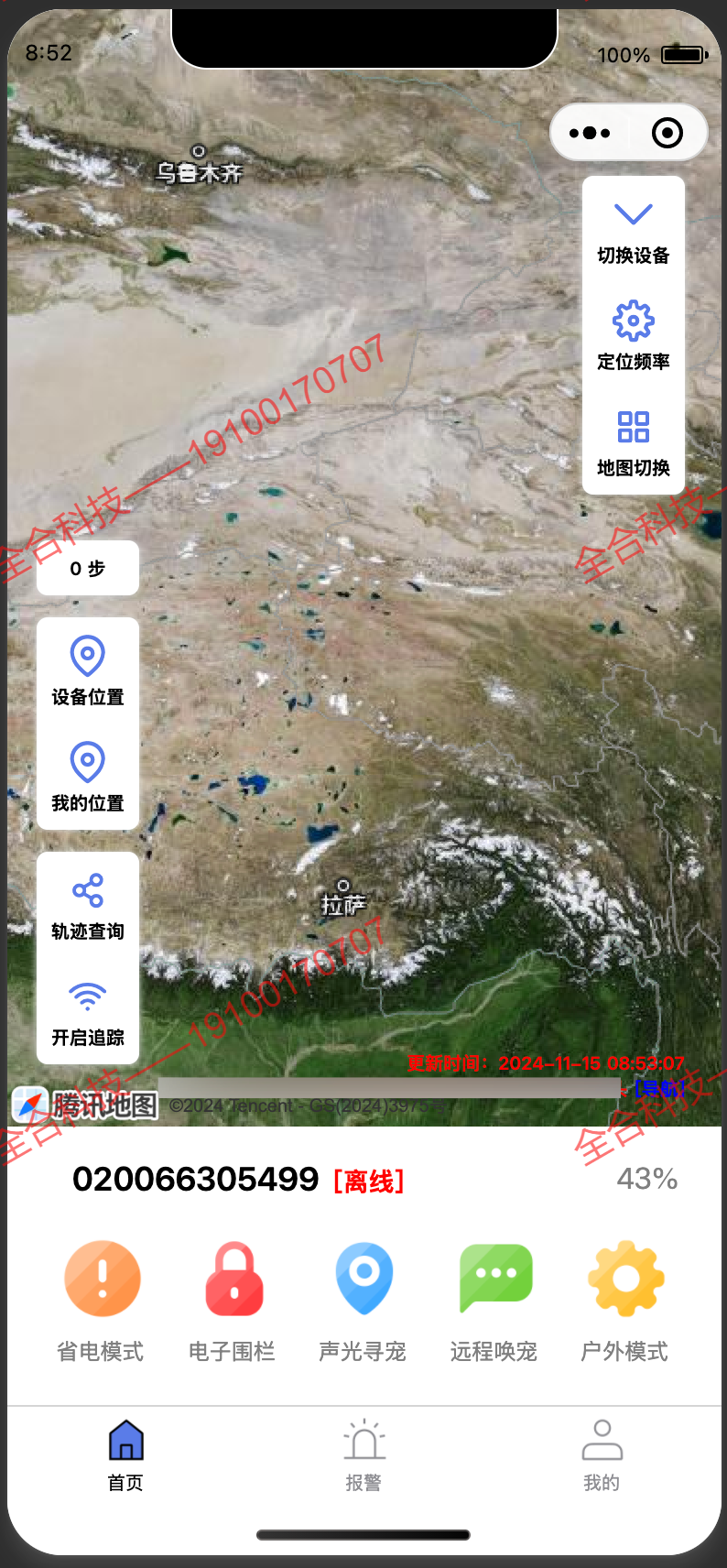Close the mini program via the circle button
The width and height of the screenshot is (727, 1568).
click(667, 133)
